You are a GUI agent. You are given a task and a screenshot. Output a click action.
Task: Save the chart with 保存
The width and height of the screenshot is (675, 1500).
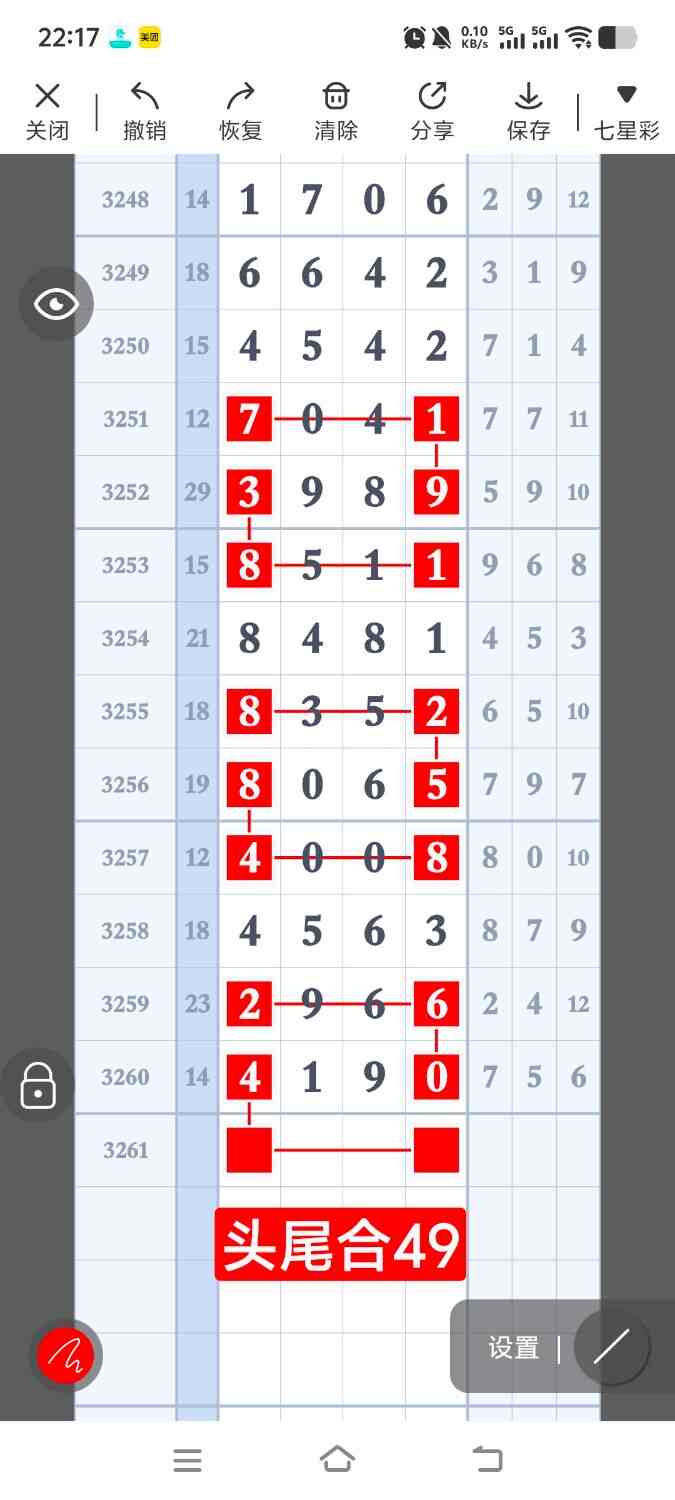[x=528, y=111]
